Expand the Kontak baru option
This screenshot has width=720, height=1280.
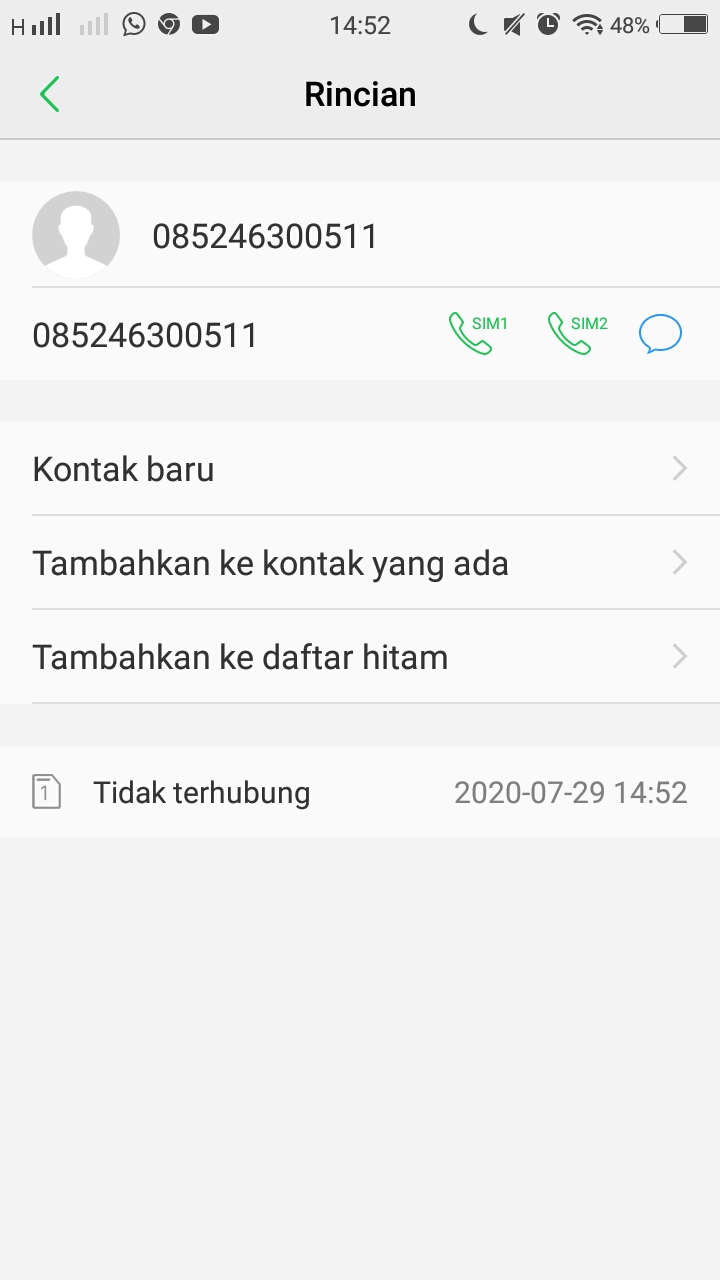coord(679,468)
